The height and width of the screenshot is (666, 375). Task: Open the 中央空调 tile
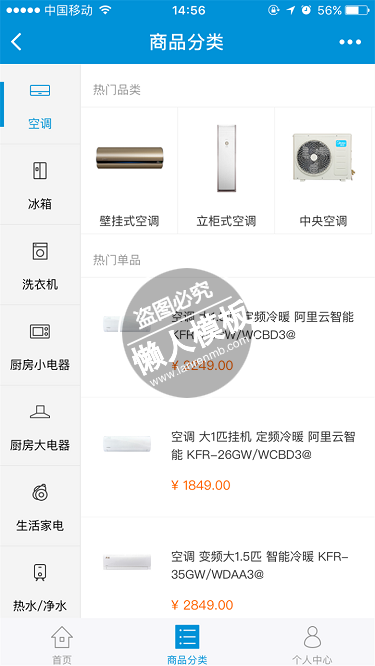click(x=323, y=171)
